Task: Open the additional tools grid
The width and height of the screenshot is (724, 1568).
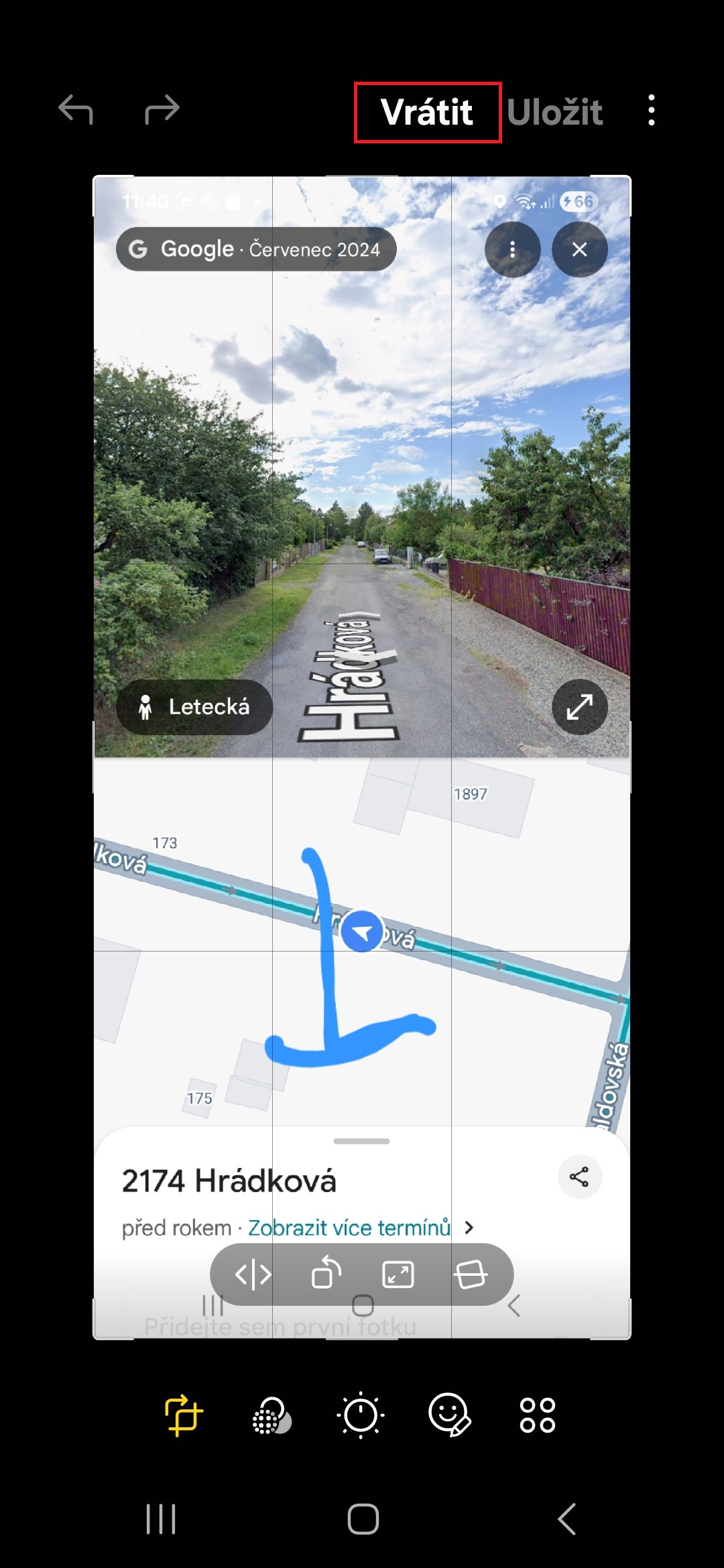Action: (538, 1415)
